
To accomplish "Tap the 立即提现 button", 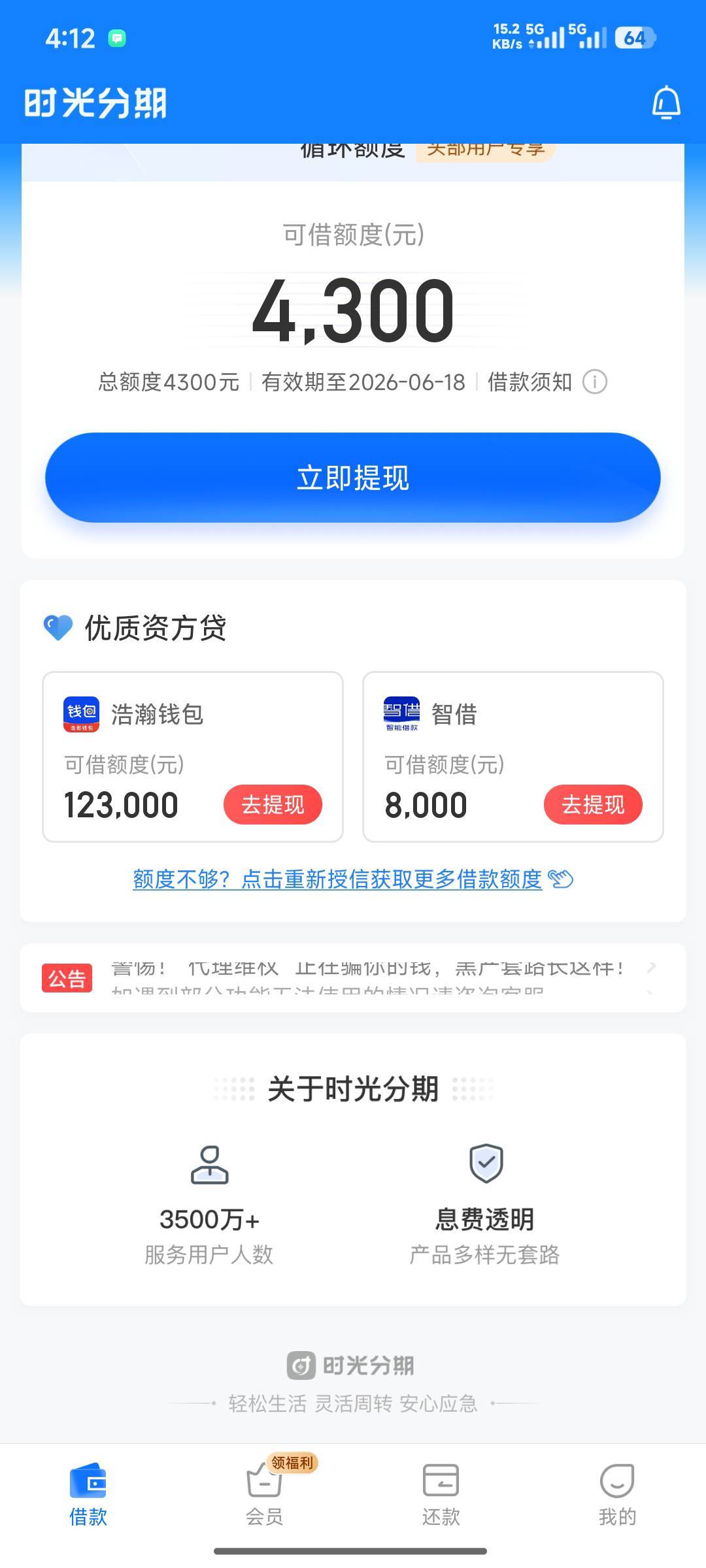I will pyautogui.click(x=353, y=478).
